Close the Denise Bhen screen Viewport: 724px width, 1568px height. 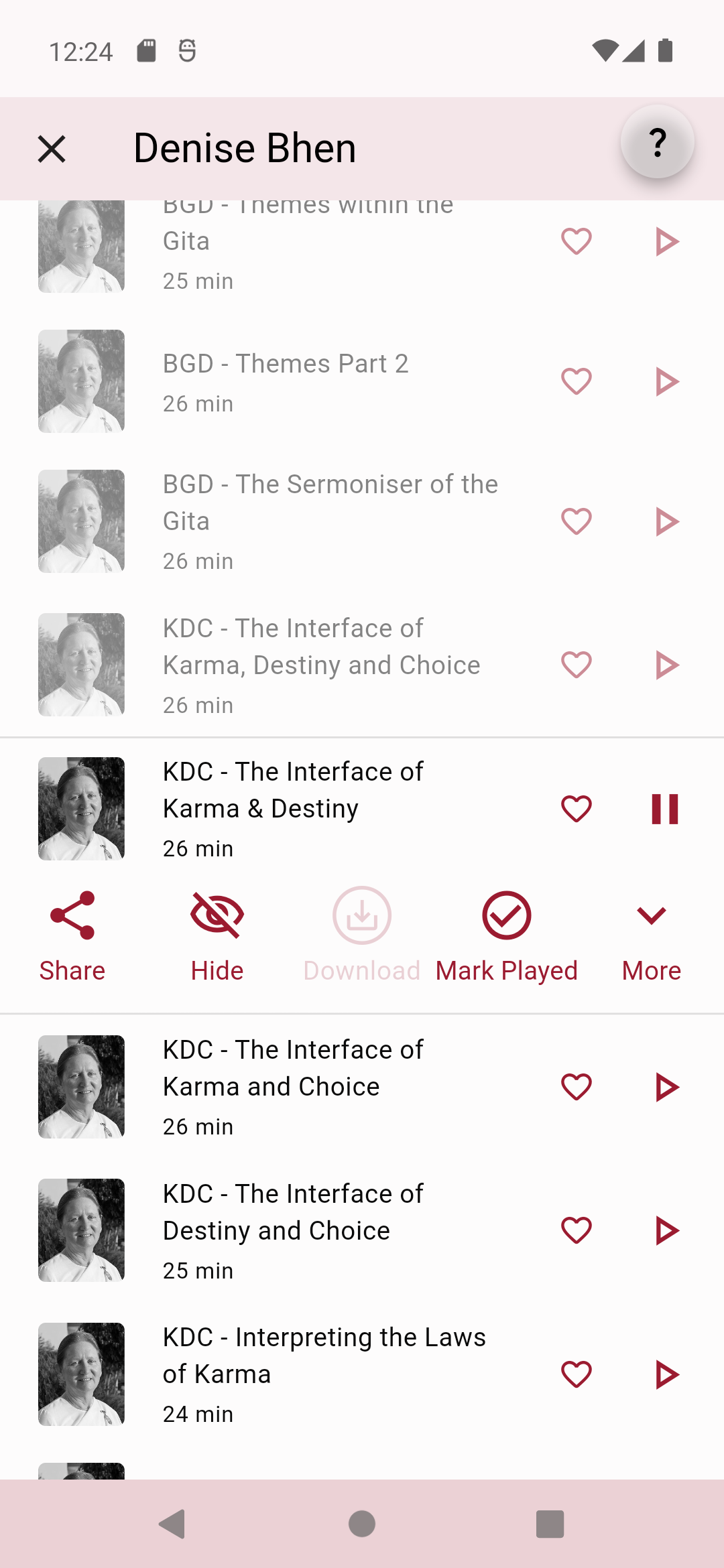pos(52,149)
